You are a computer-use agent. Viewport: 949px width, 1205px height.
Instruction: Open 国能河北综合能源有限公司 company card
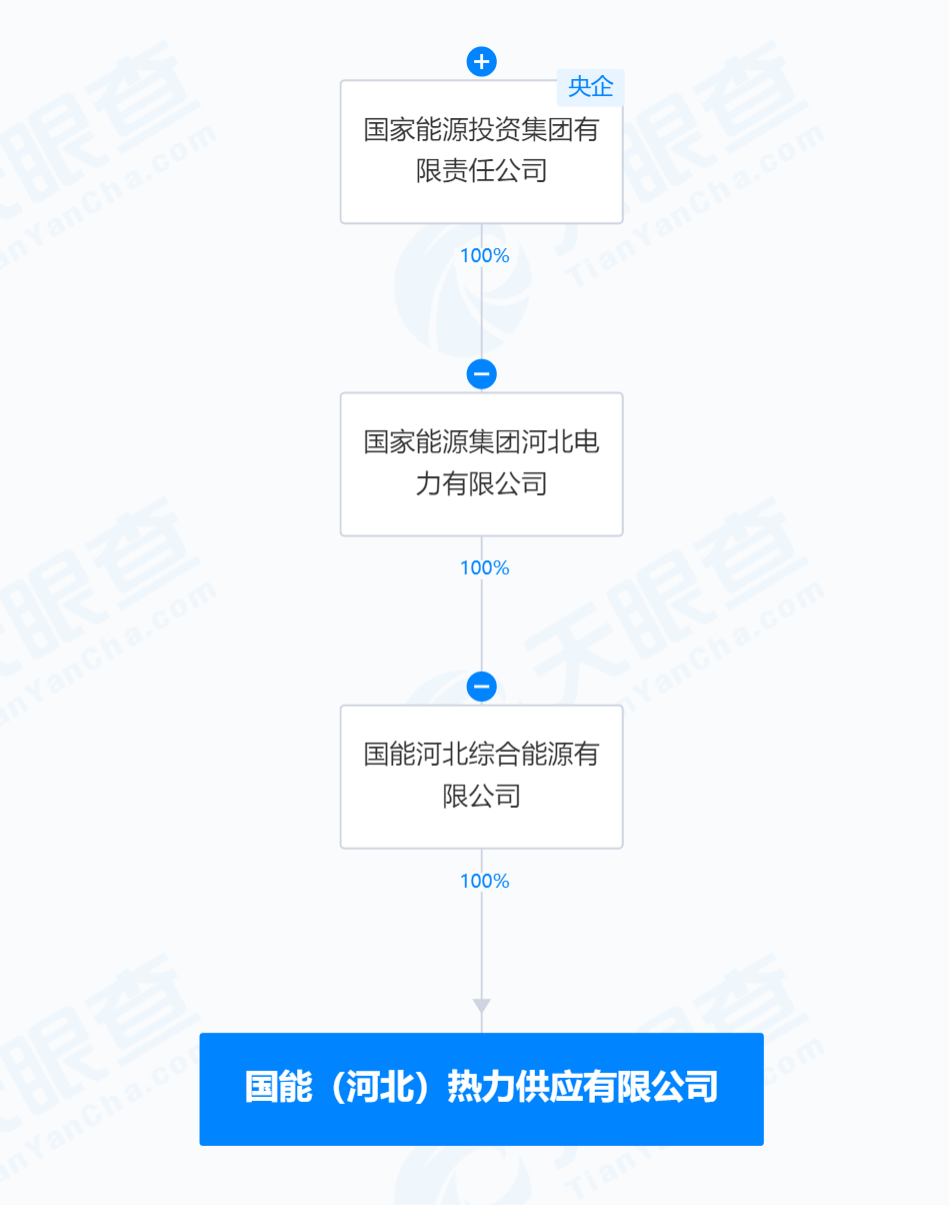(481, 776)
